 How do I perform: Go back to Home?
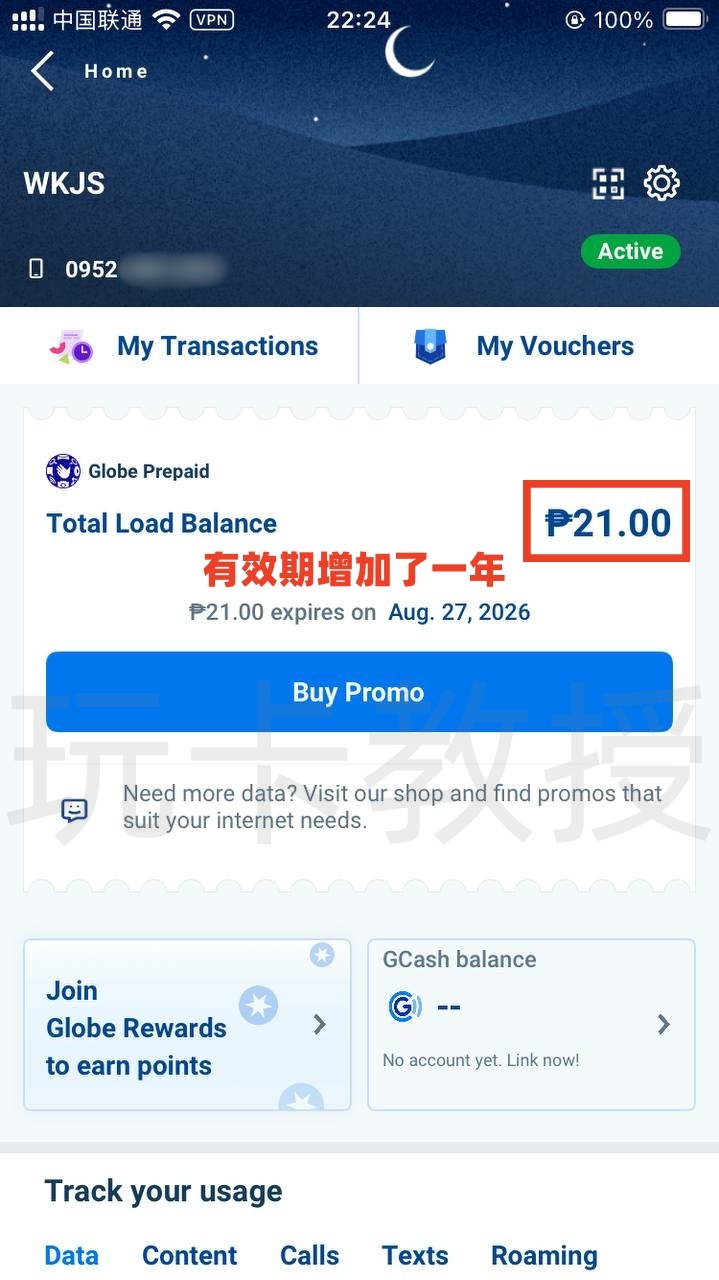45,72
